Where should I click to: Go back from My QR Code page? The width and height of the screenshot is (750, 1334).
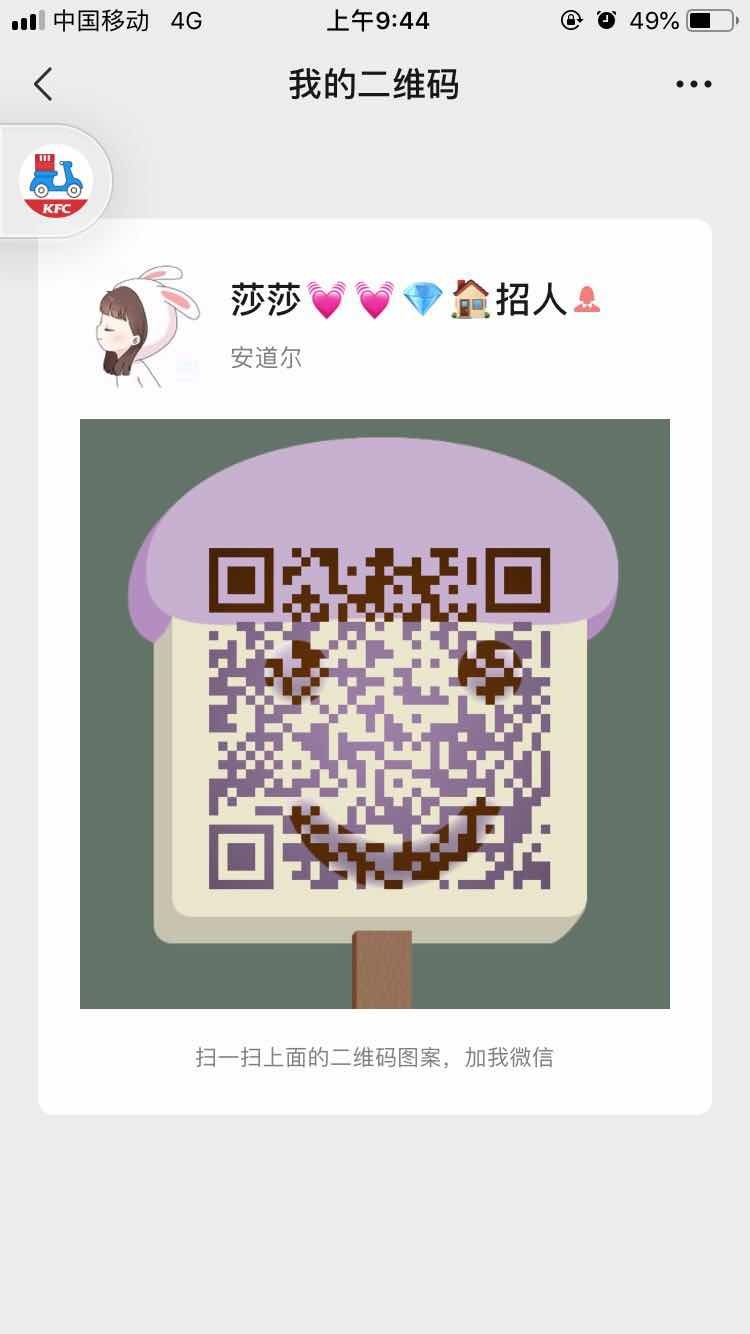click(x=43, y=84)
